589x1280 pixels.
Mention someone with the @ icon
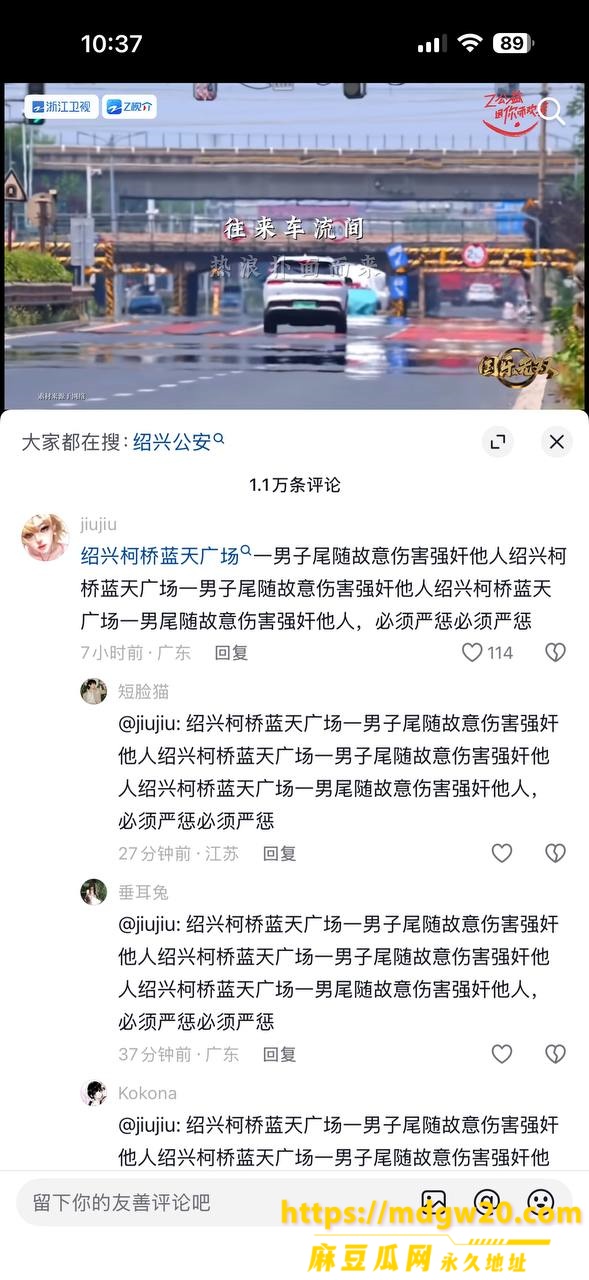click(487, 1202)
